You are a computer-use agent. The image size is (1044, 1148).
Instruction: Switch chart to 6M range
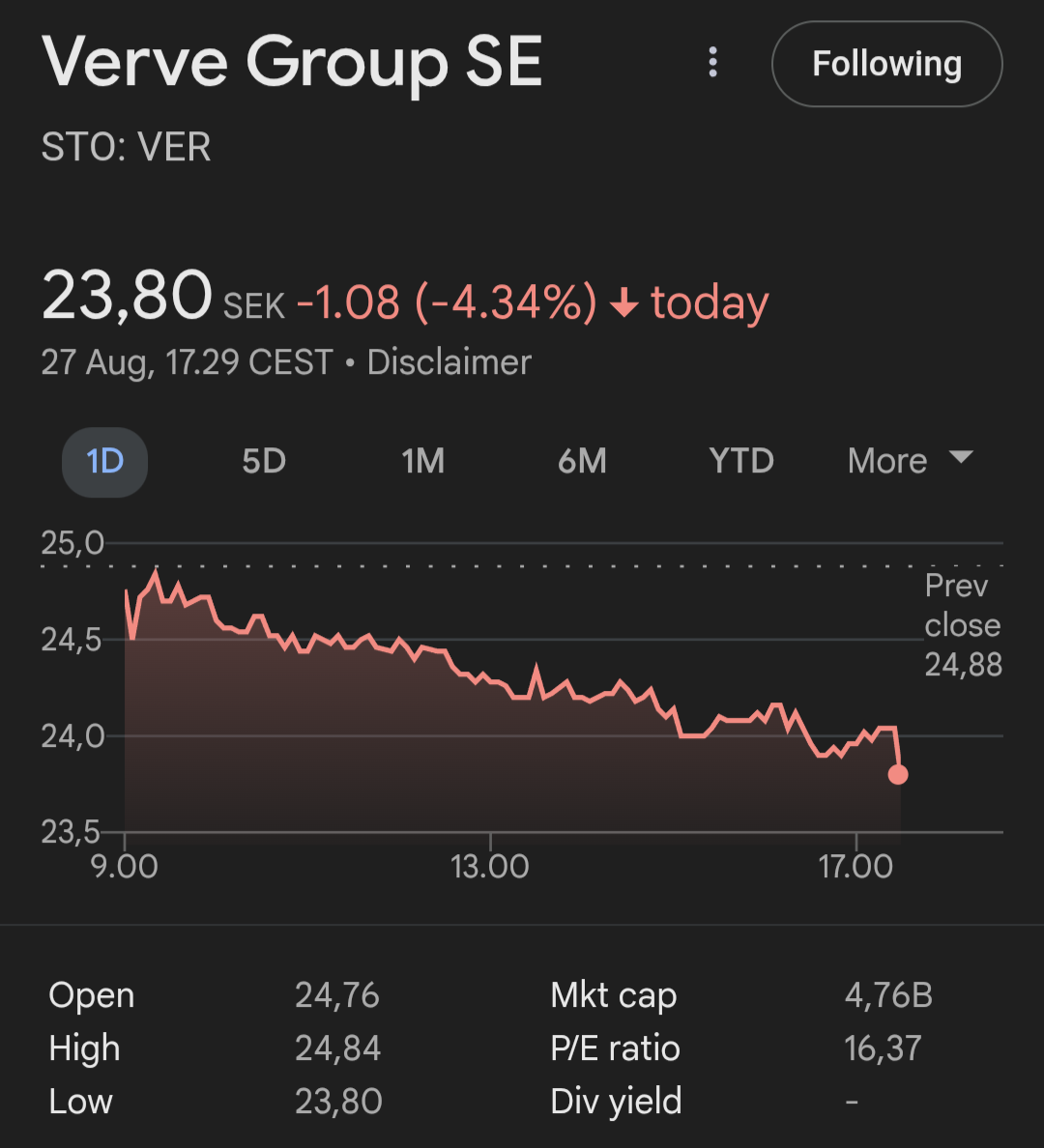click(x=582, y=461)
